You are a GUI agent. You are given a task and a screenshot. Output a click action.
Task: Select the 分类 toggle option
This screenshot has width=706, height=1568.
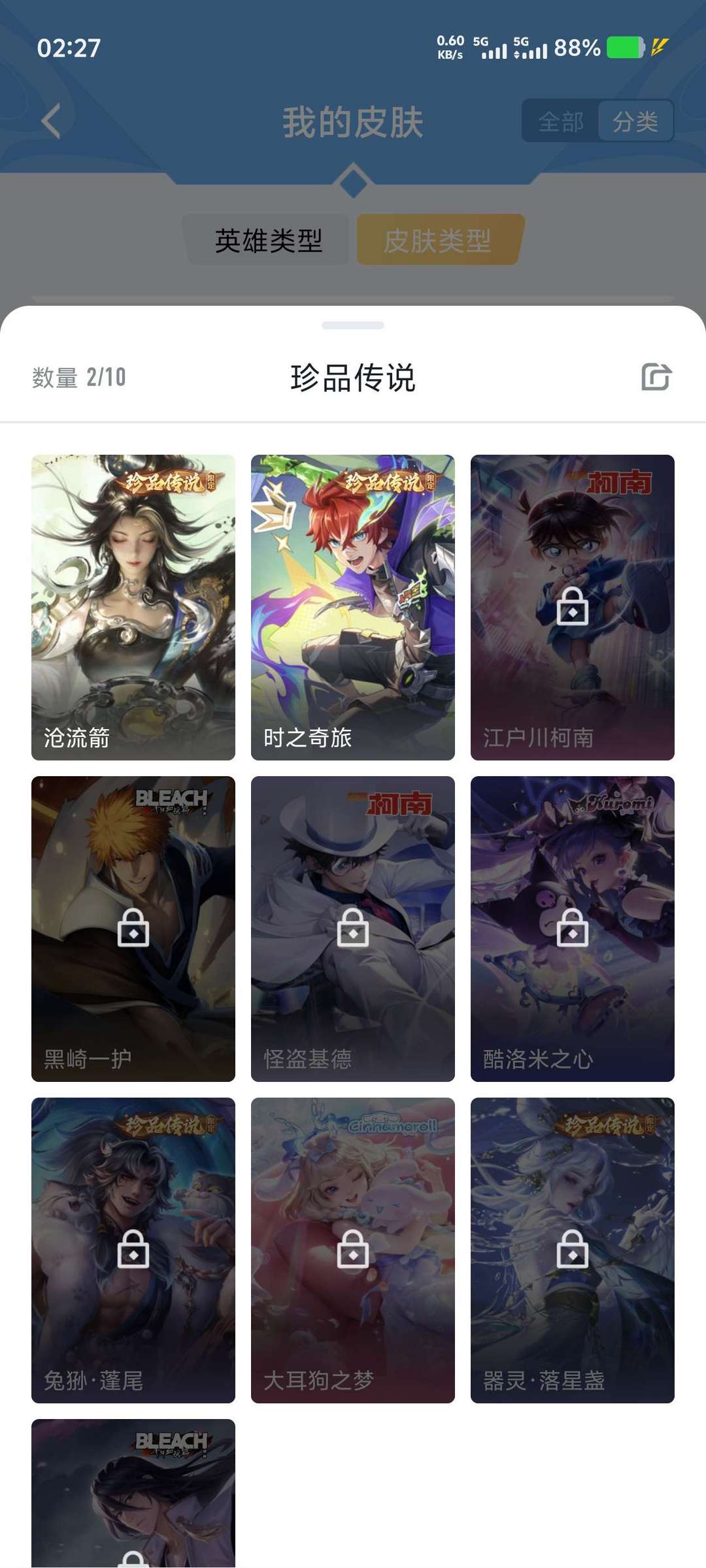635,121
